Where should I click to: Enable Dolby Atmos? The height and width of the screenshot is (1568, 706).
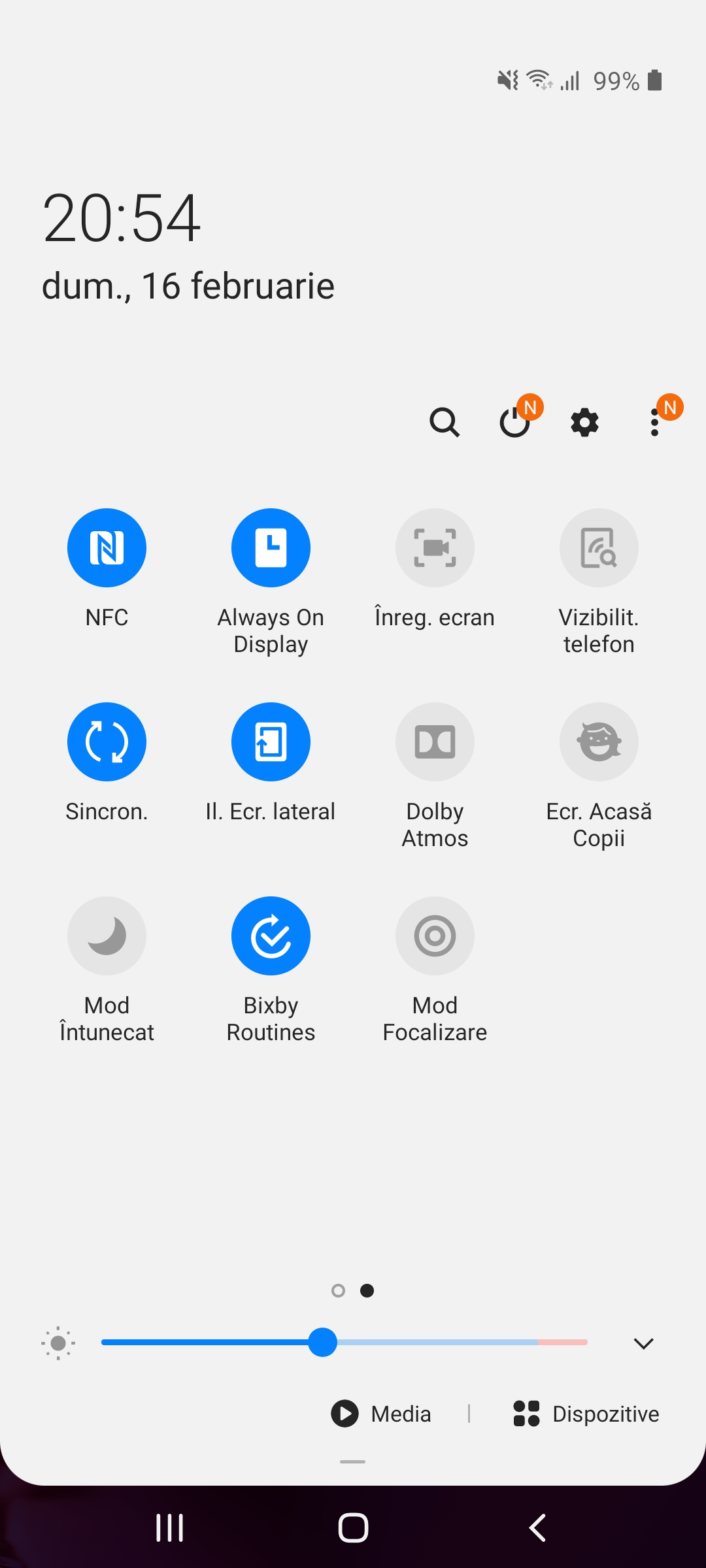(x=435, y=742)
